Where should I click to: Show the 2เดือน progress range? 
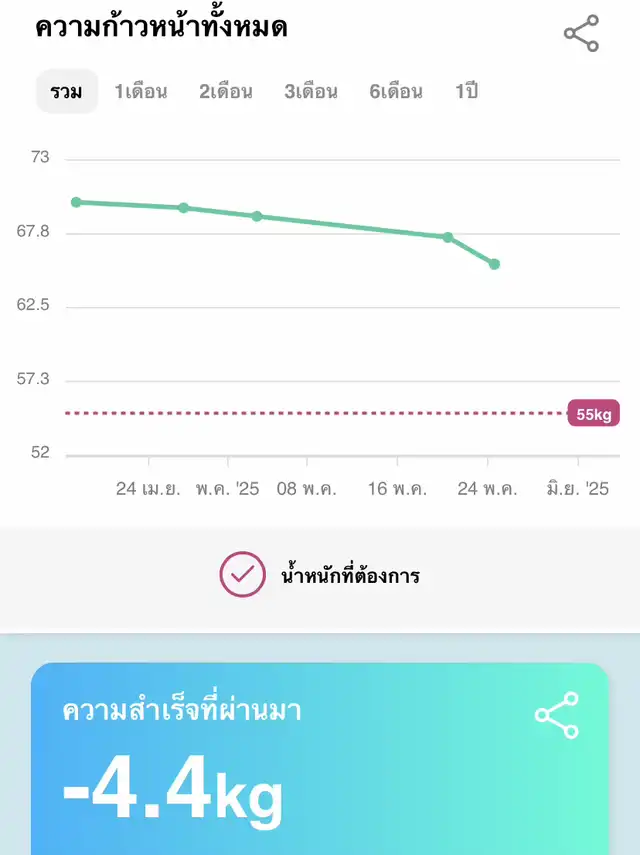click(x=225, y=92)
